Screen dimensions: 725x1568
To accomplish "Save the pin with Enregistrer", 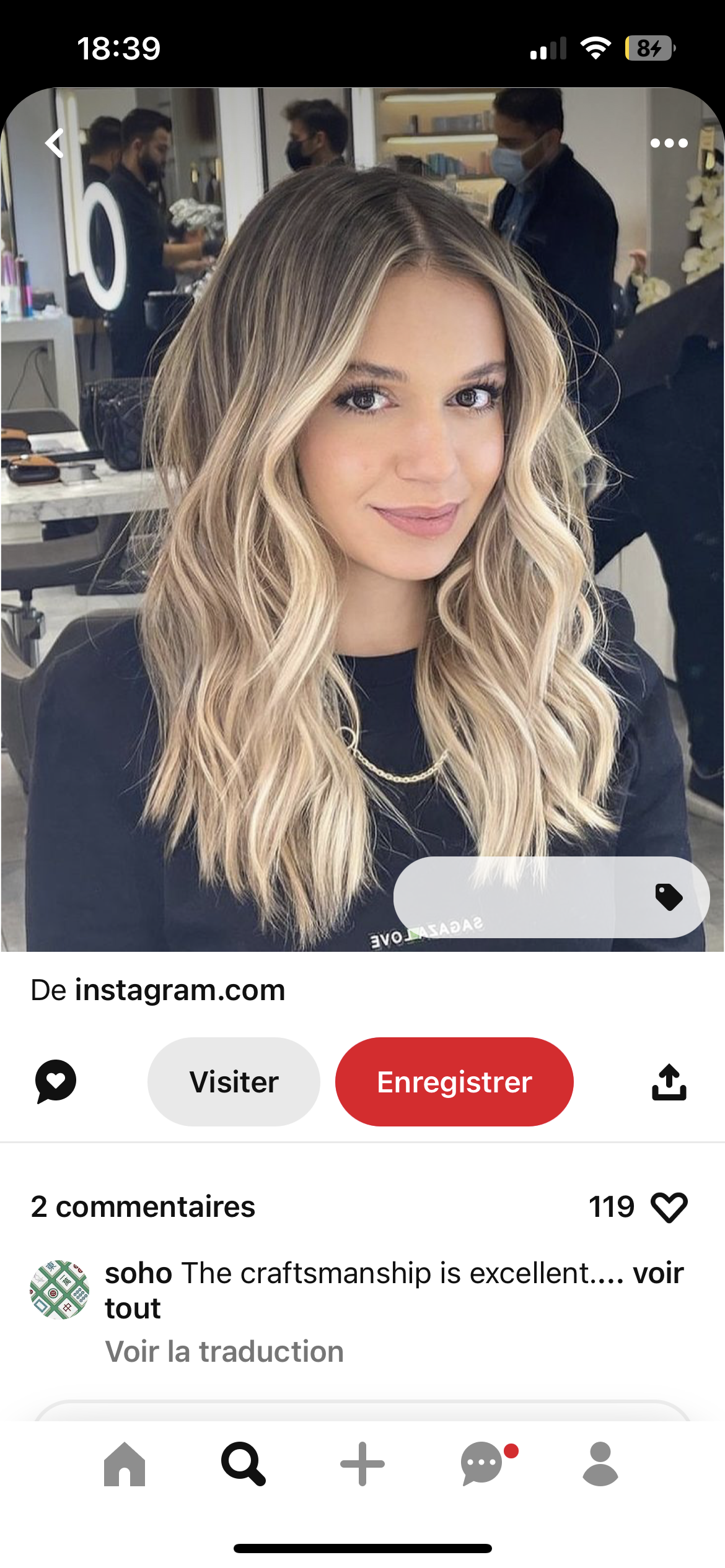I will click(454, 1082).
